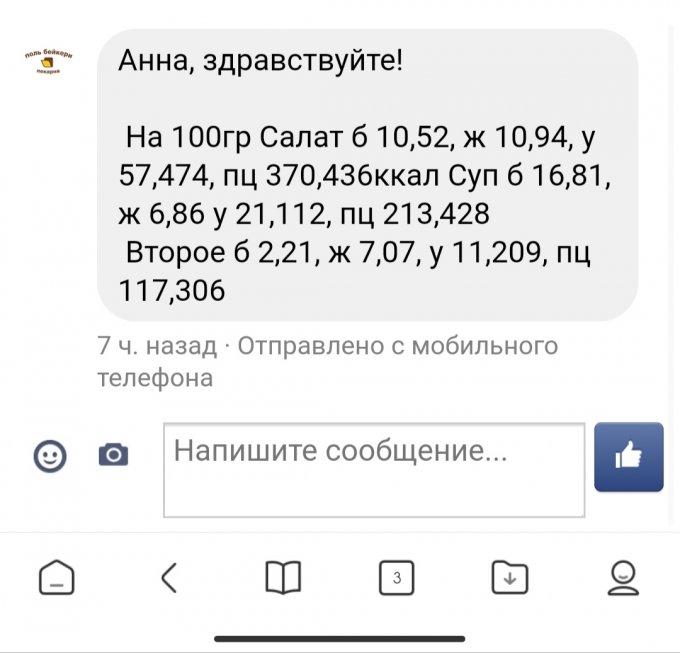Attach a photo with the camera icon

click(114, 456)
